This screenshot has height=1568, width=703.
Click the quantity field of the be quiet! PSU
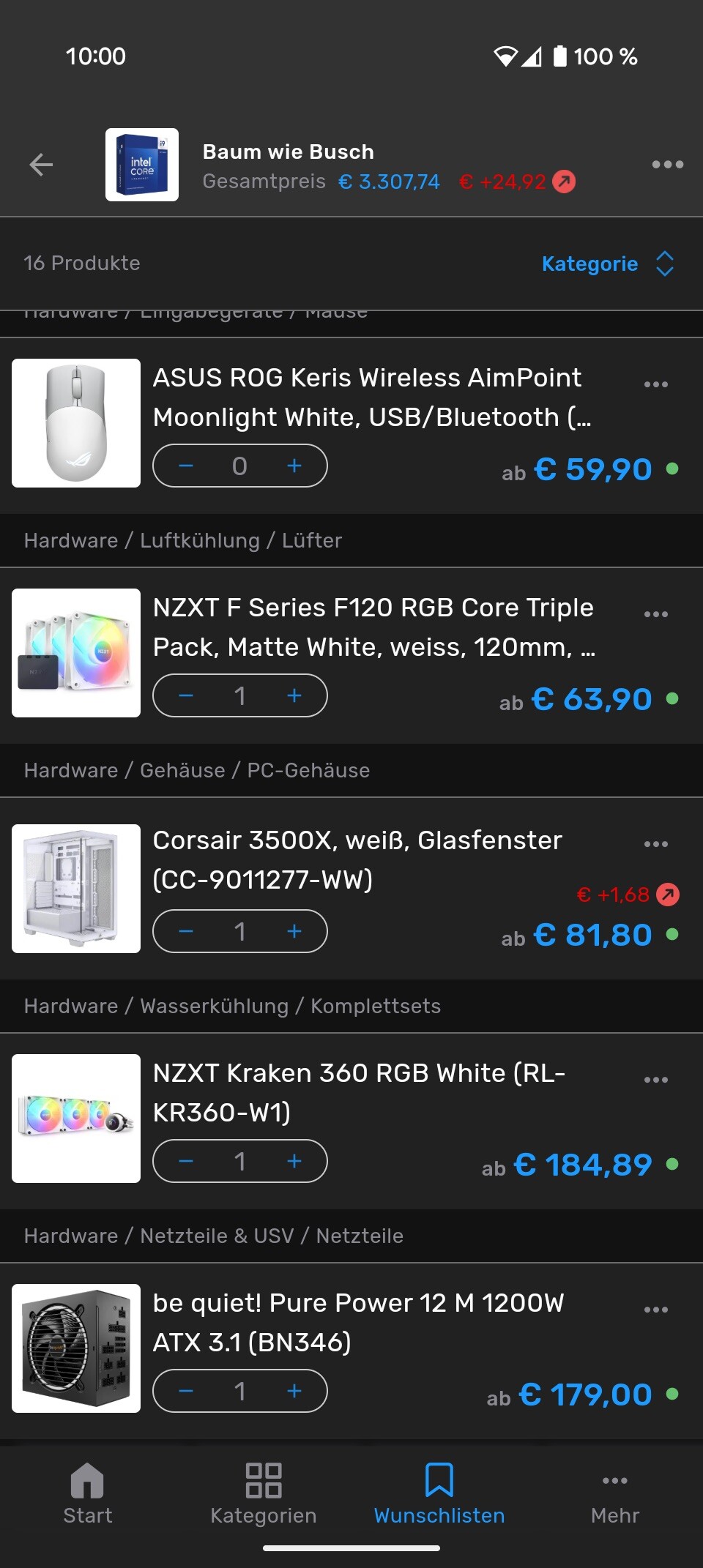pyautogui.click(x=239, y=1391)
